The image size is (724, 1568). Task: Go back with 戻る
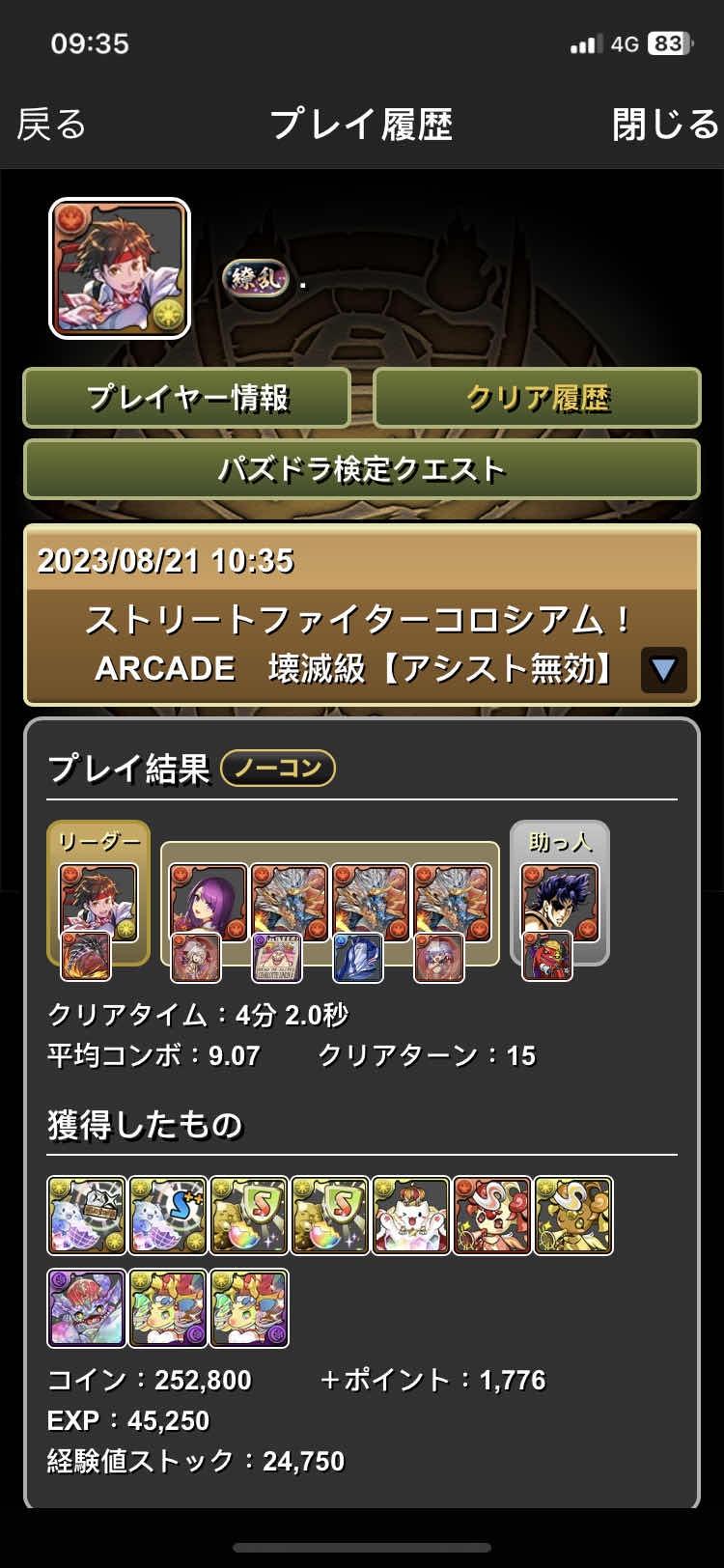(x=52, y=125)
